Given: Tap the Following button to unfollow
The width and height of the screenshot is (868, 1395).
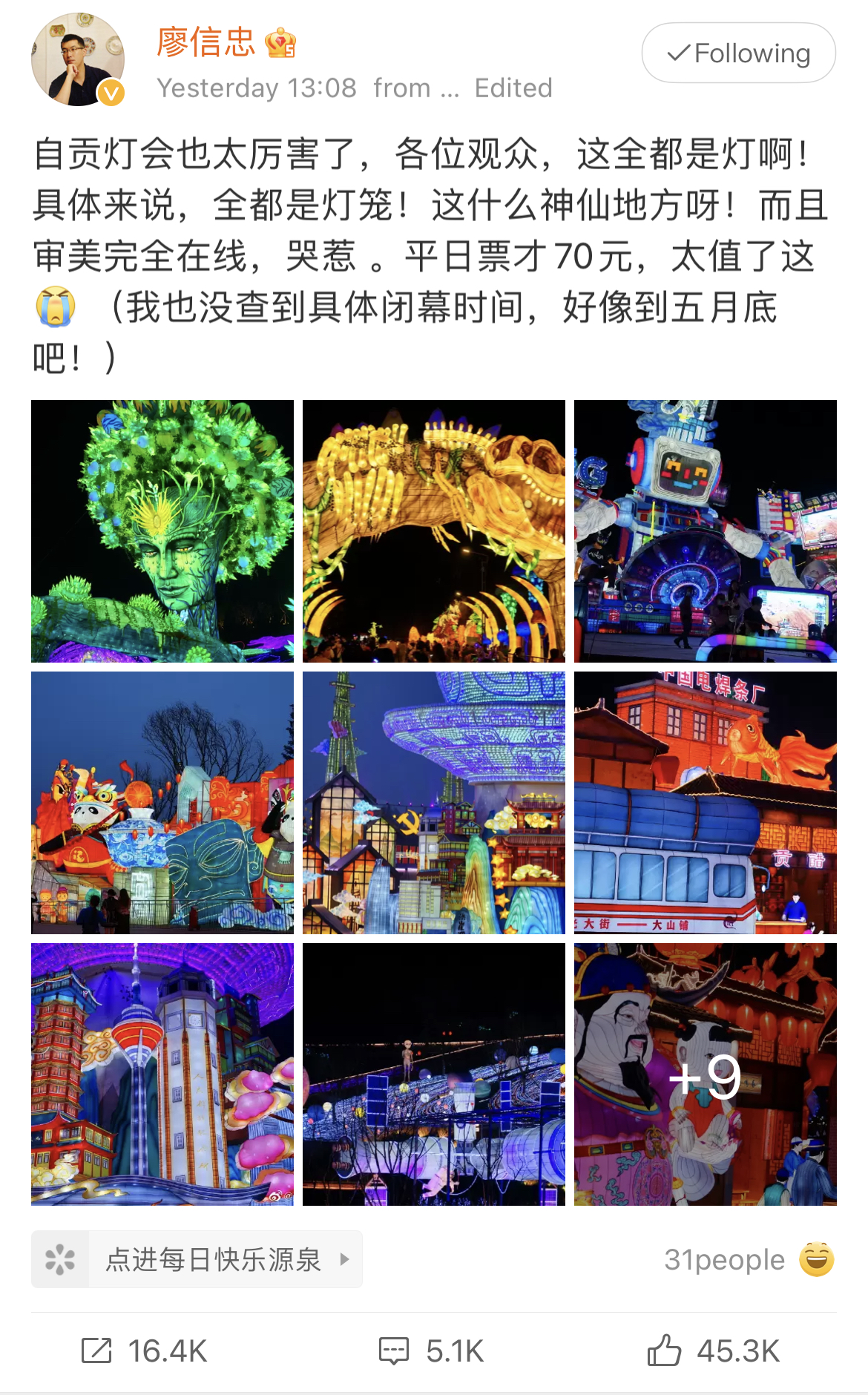Looking at the screenshot, I should pos(738,53).
